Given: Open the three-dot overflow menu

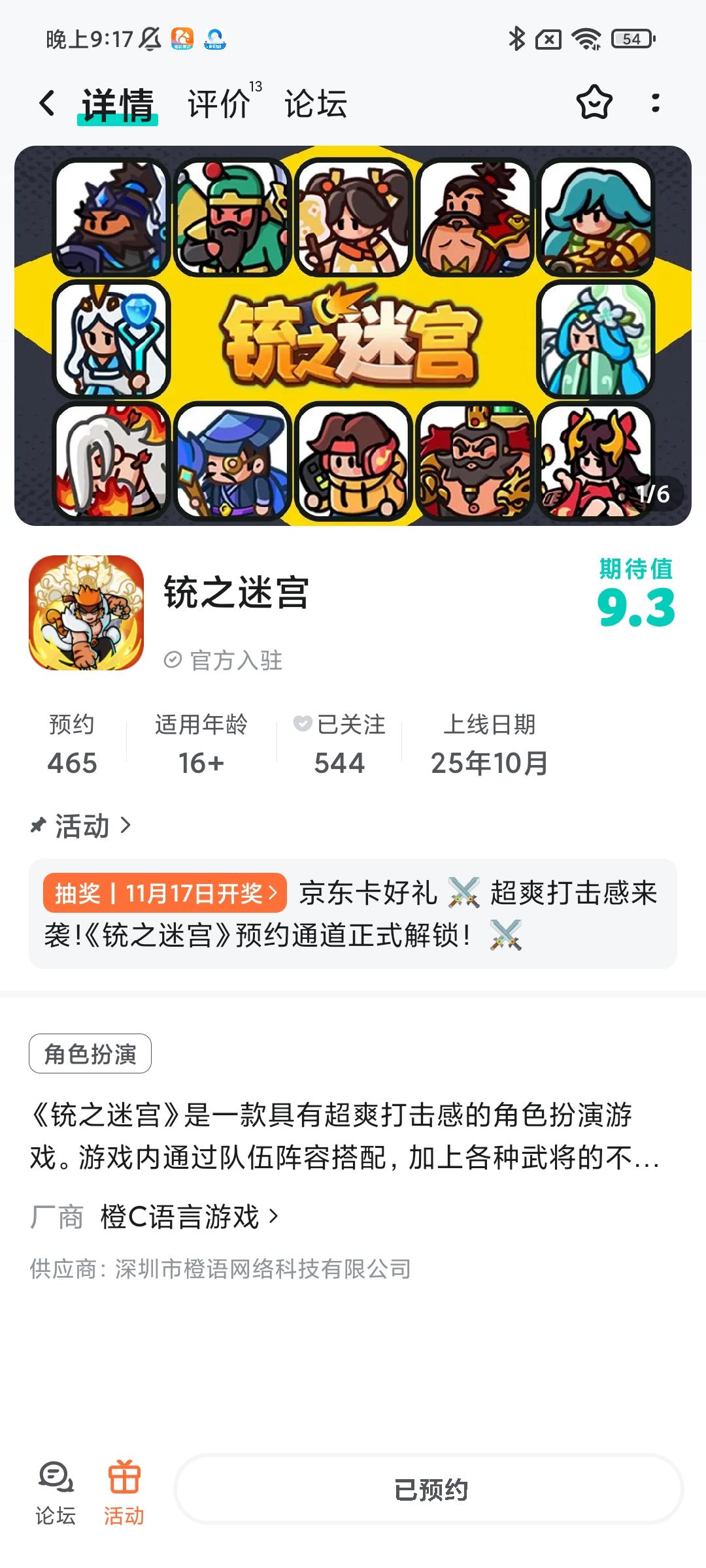Looking at the screenshot, I should click(656, 103).
